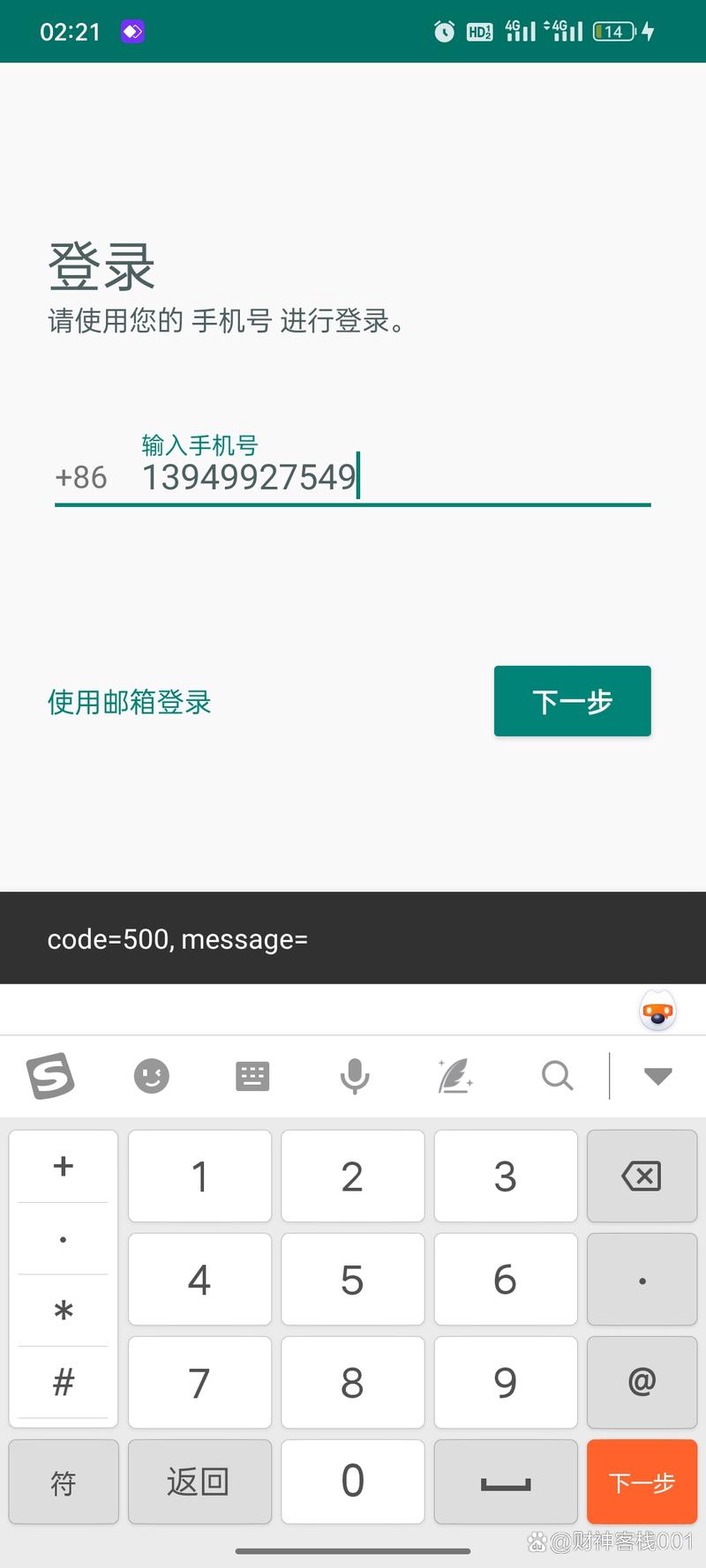706x1568 pixels.
Task: Open the emoji panel on the keyboard toolbar
Action: click(151, 1076)
